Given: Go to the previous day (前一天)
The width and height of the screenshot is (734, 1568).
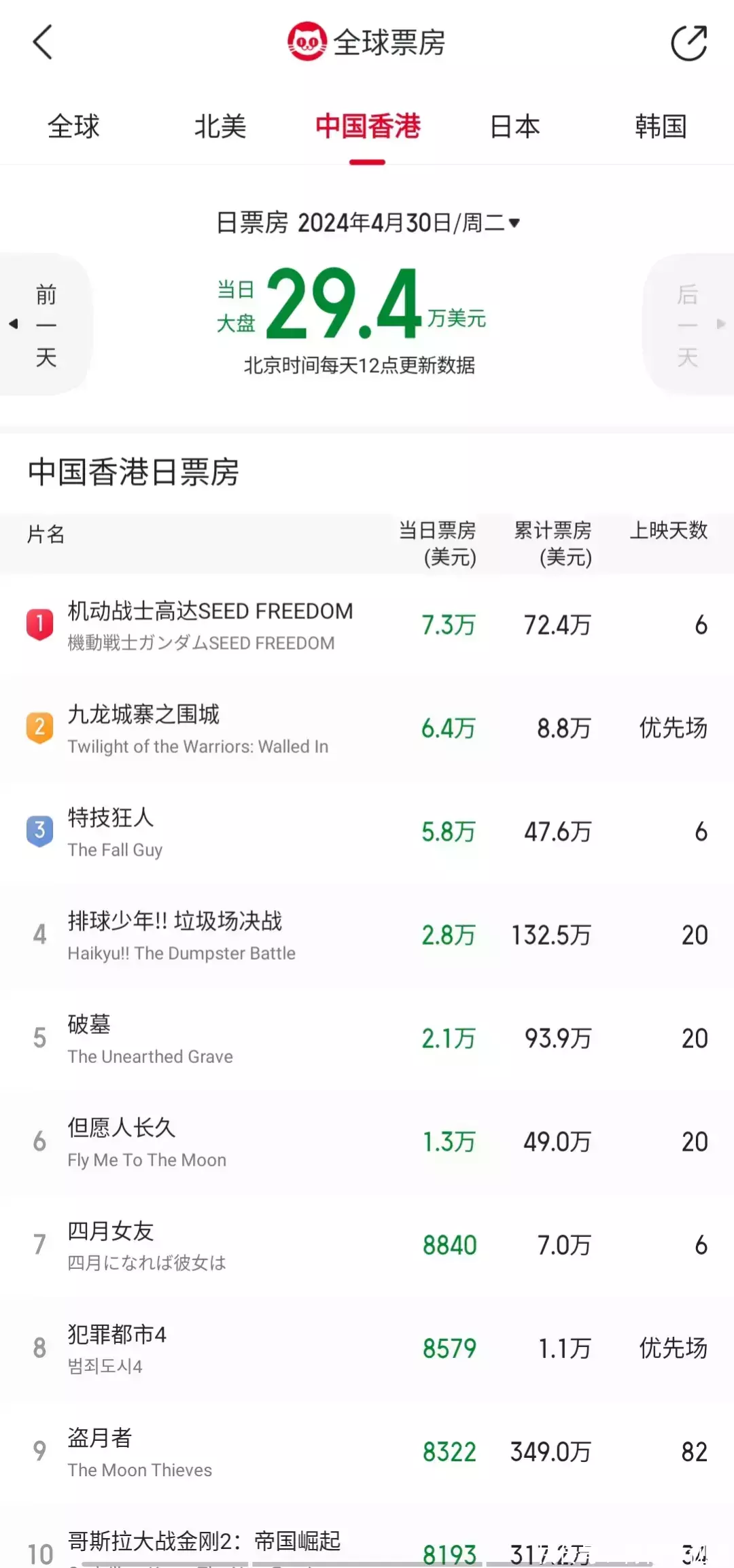Looking at the screenshot, I should [45, 324].
